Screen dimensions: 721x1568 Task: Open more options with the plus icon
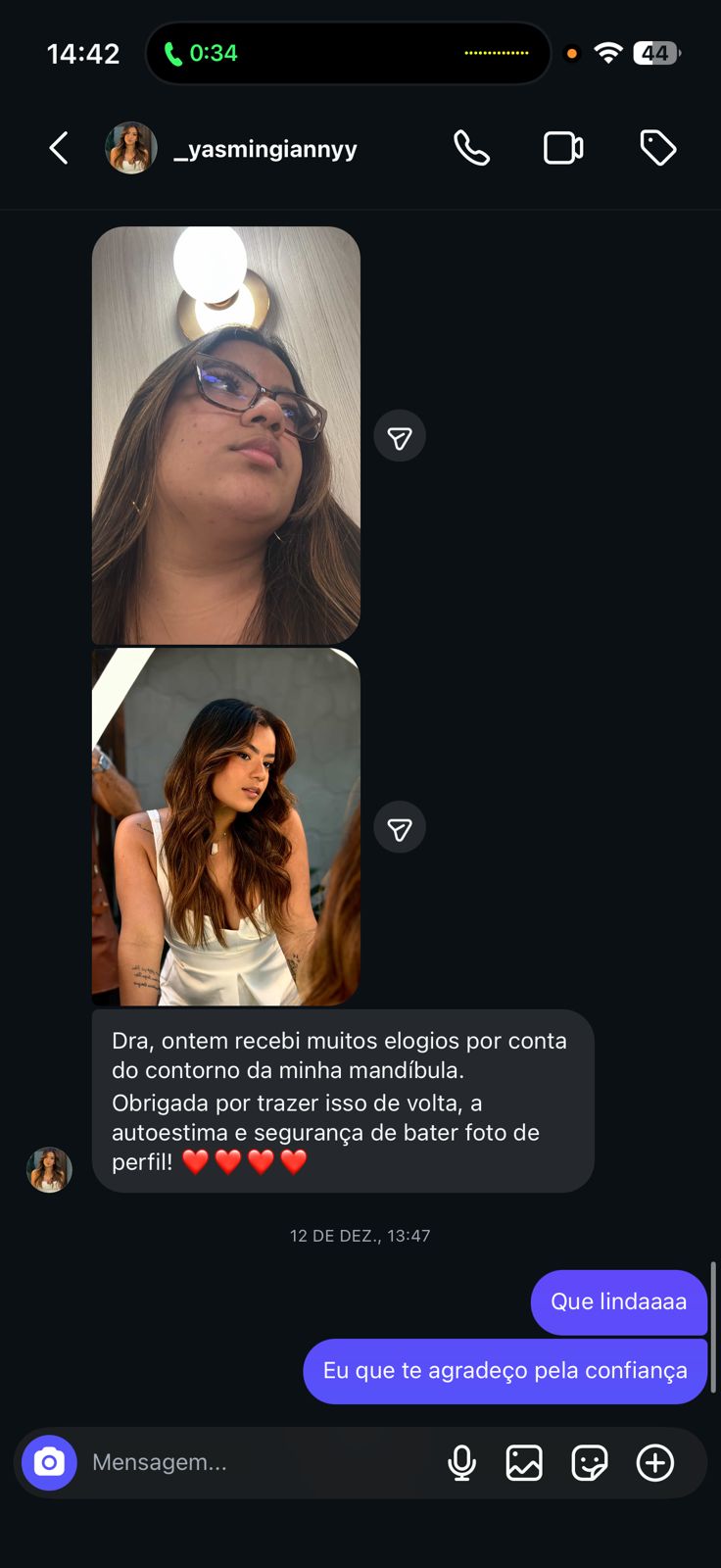pyautogui.click(x=655, y=1463)
